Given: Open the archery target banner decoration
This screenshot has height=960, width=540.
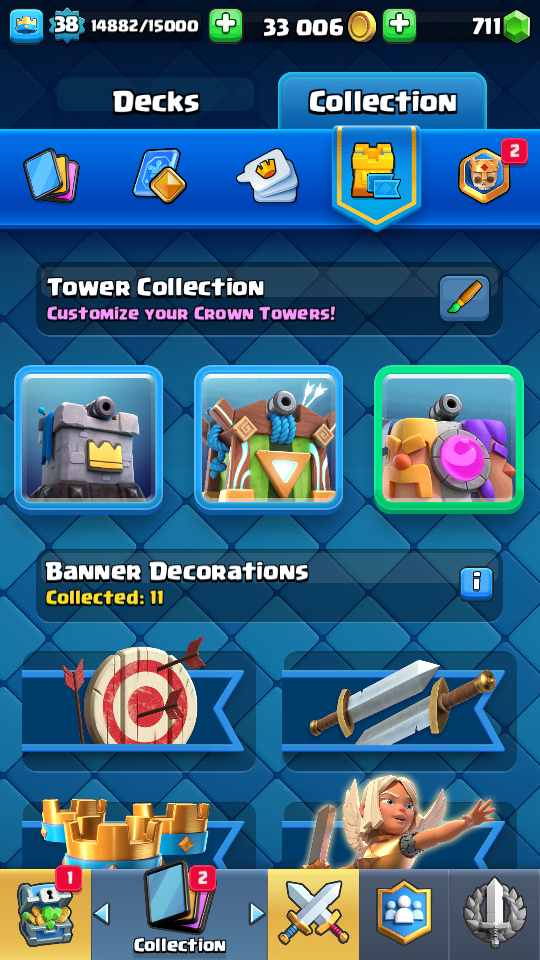Looking at the screenshot, I should click(139, 710).
